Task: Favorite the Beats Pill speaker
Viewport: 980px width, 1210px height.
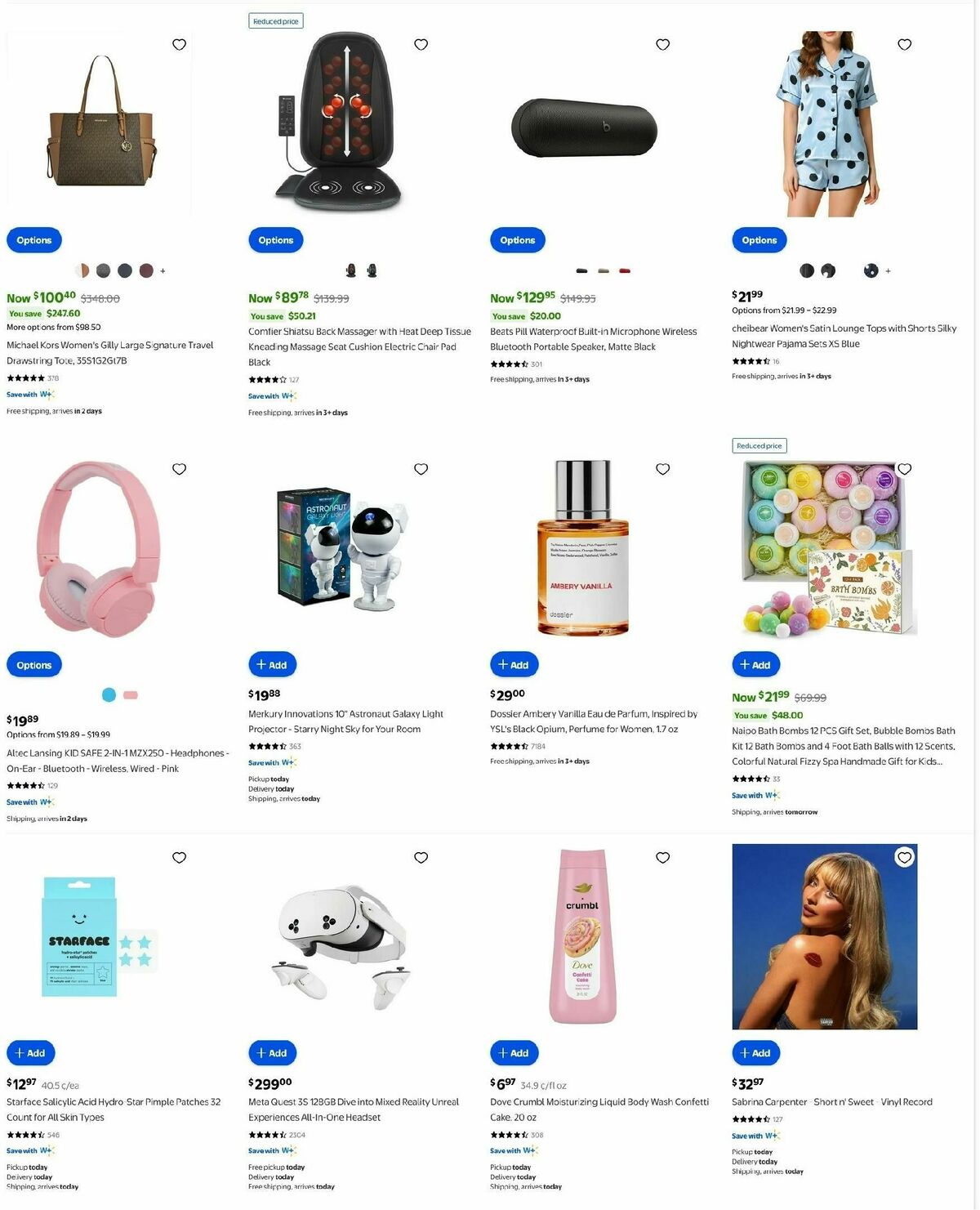Action: pyautogui.click(x=662, y=45)
